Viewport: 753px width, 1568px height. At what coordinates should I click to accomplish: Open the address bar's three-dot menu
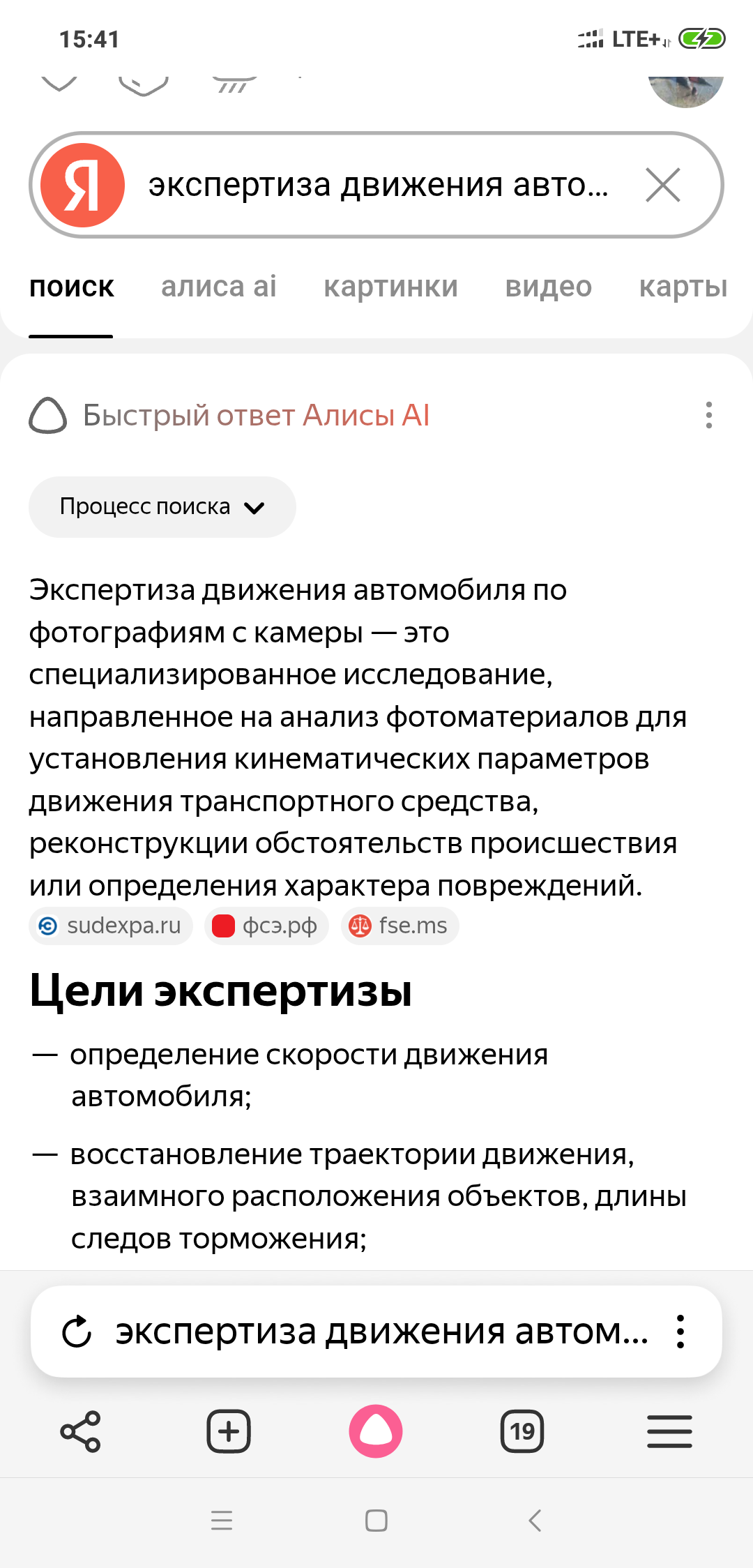(x=680, y=1332)
